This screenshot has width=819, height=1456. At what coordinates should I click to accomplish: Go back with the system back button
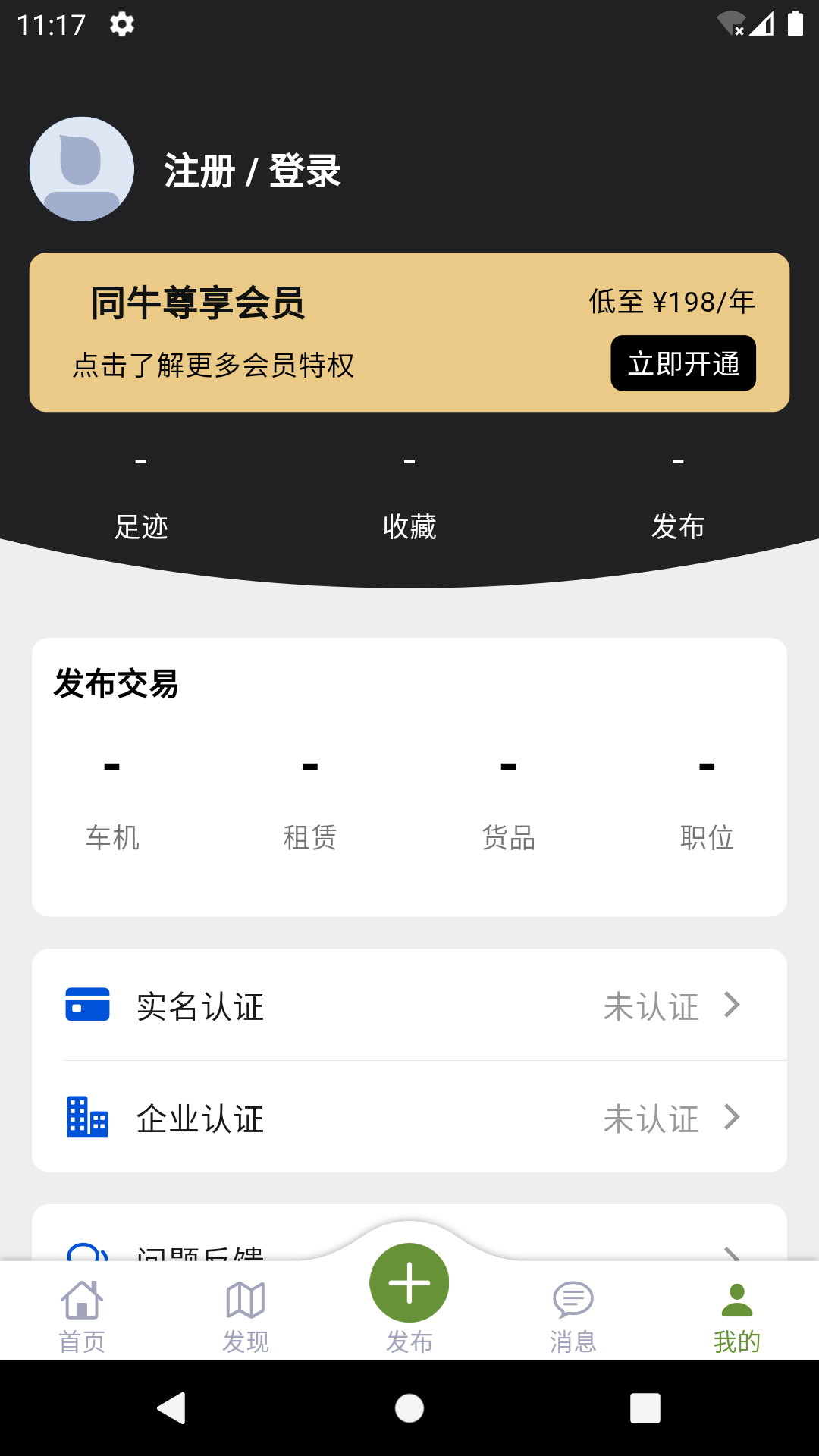click(172, 1408)
